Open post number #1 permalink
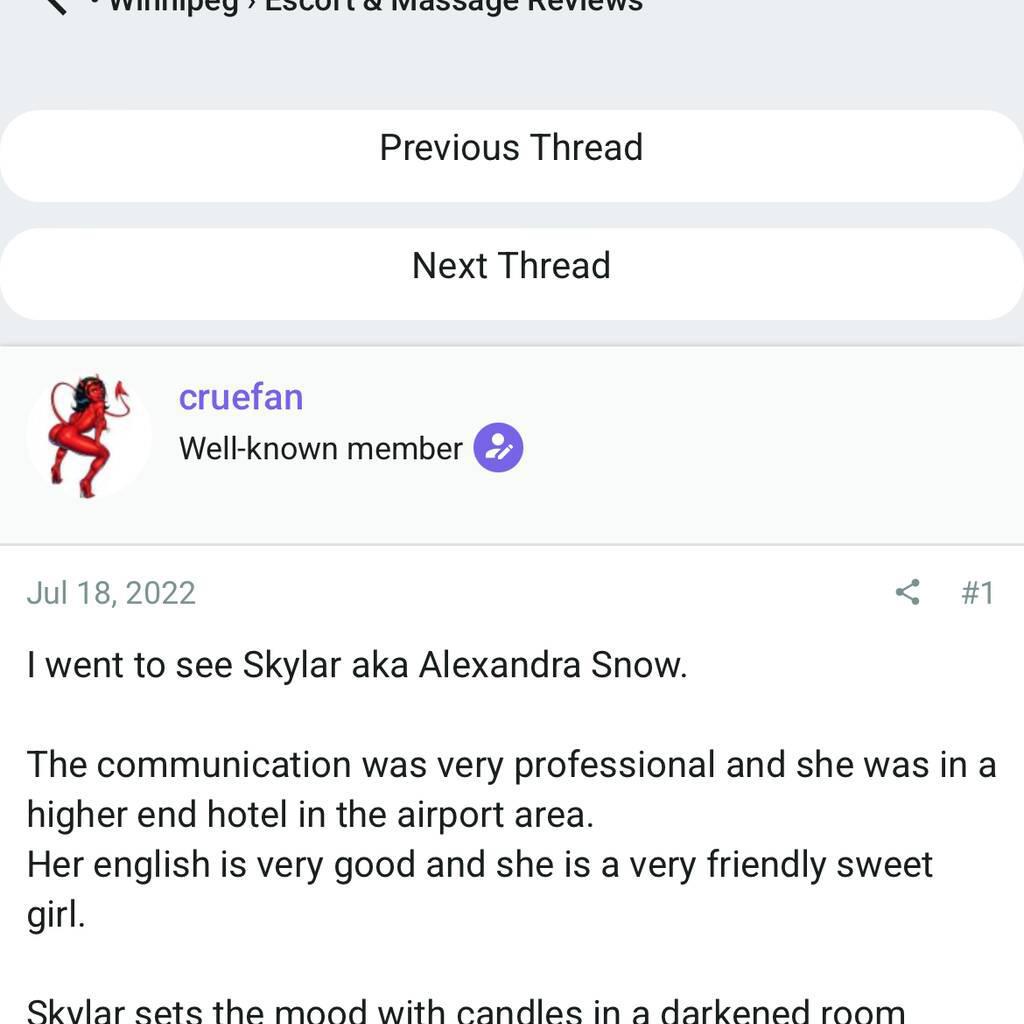 (x=977, y=592)
